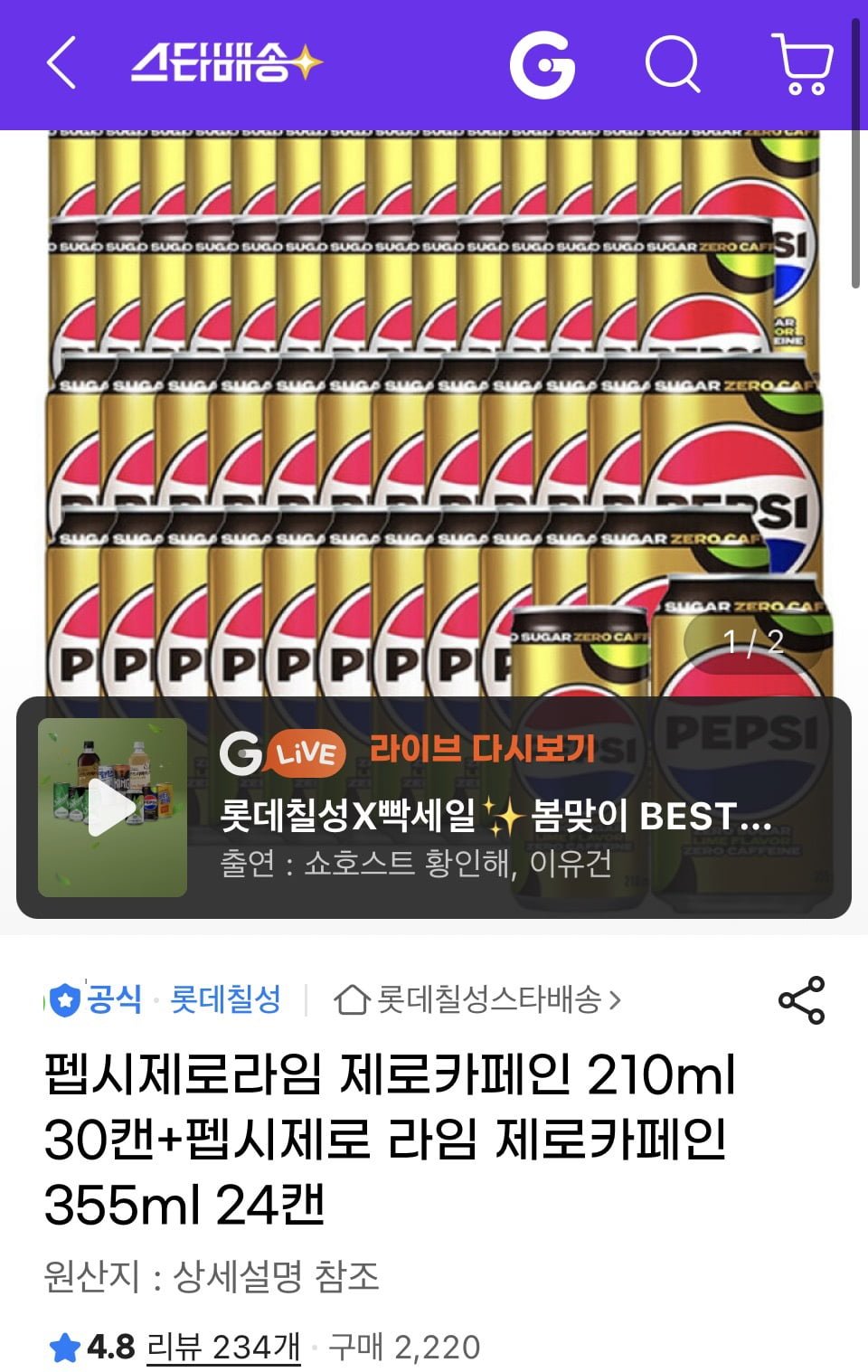Screen dimensions: 868x1372
Task: Open the search magnifier
Action: click(x=673, y=65)
